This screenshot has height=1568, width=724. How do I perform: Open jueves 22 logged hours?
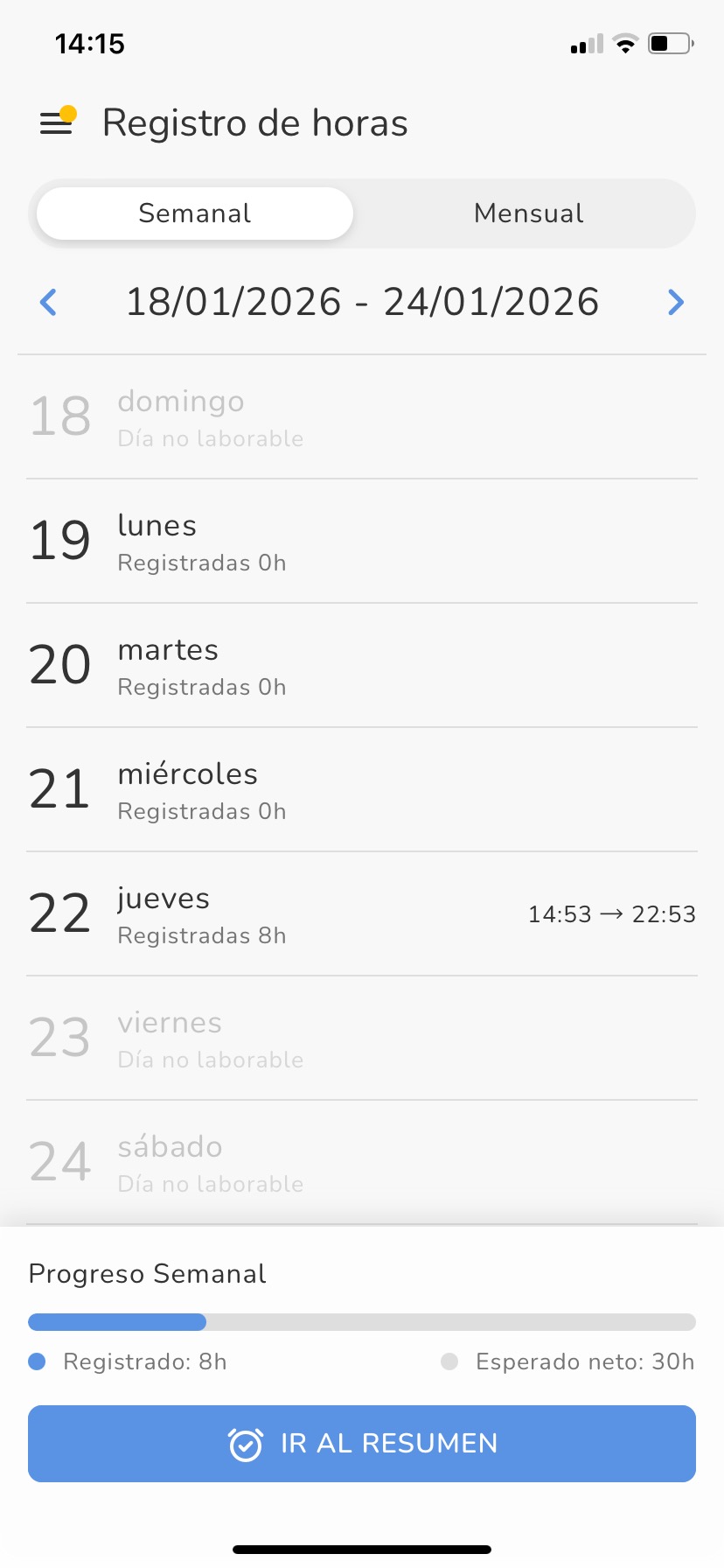(x=362, y=913)
